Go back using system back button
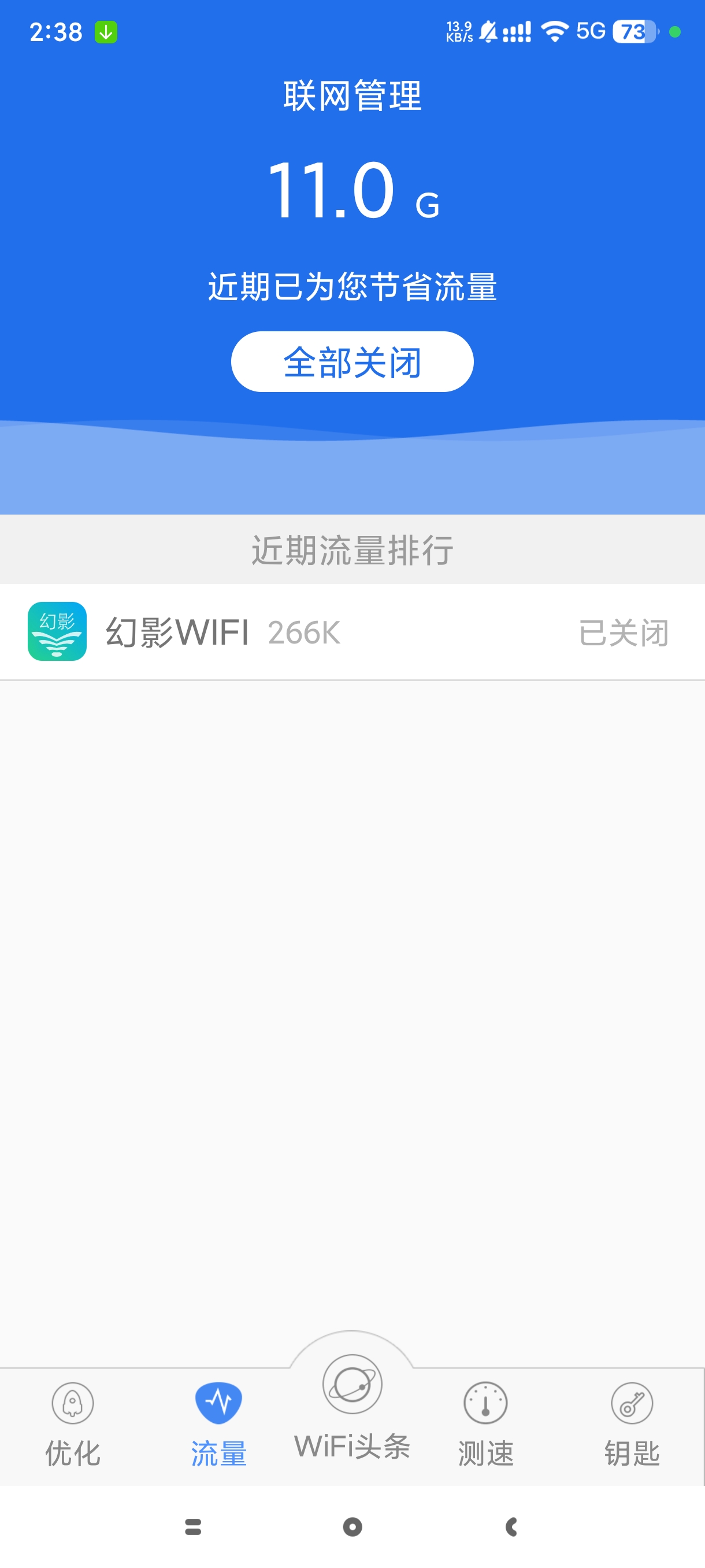Image resolution: width=705 pixels, height=1568 pixels. pos(511,1526)
